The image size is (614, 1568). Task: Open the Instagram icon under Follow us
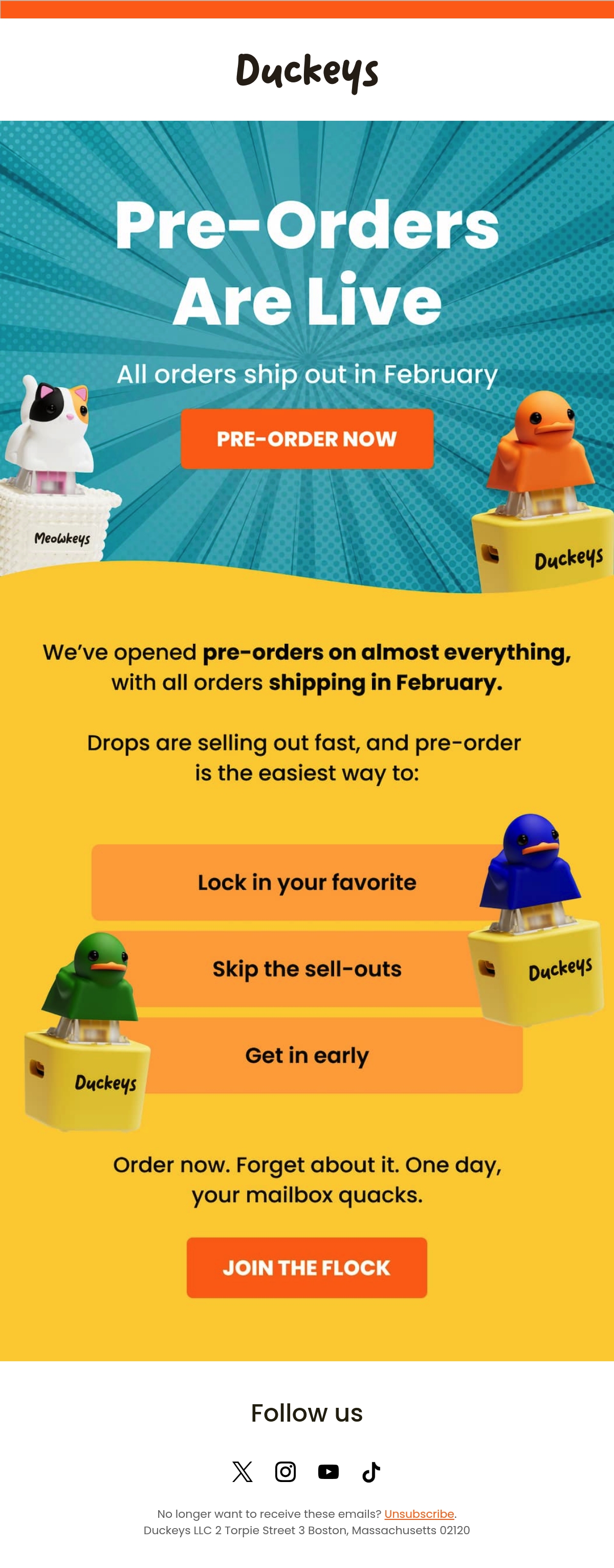(286, 1471)
